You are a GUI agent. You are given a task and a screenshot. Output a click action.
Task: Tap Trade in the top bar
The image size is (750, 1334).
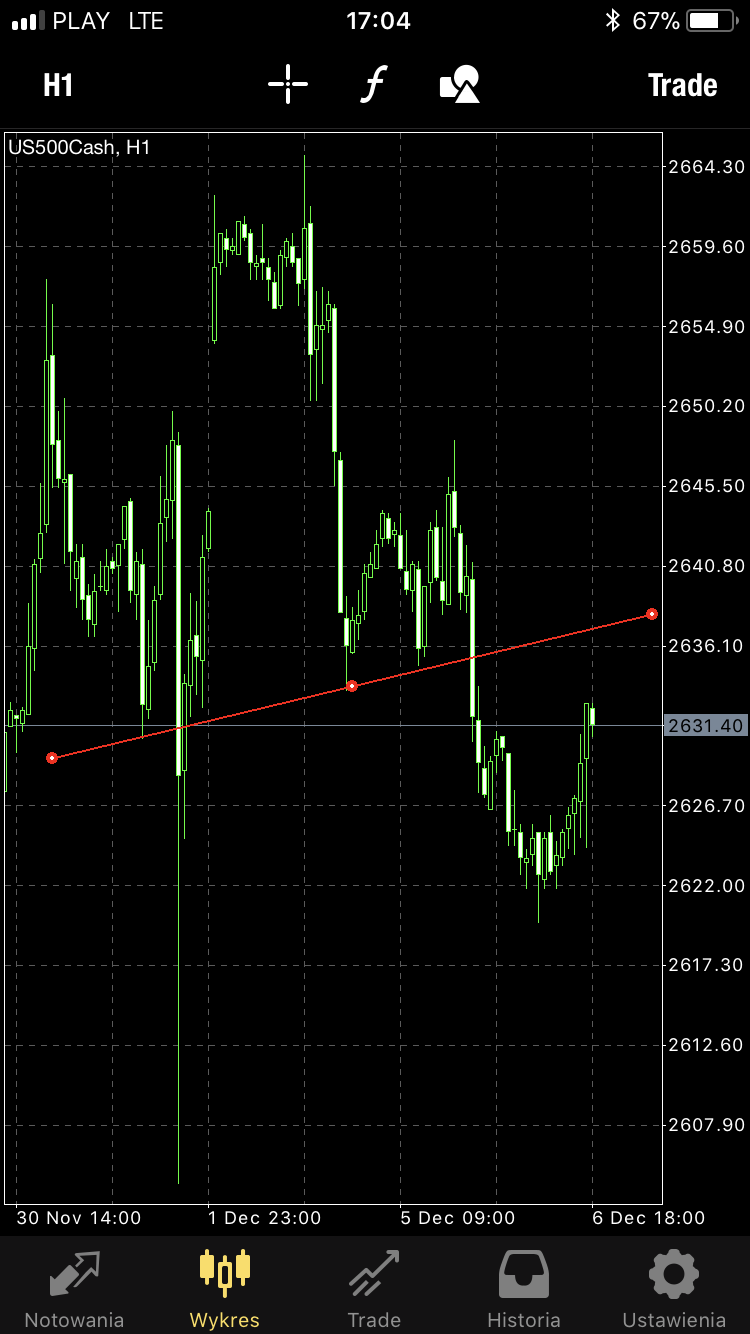click(682, 85)
